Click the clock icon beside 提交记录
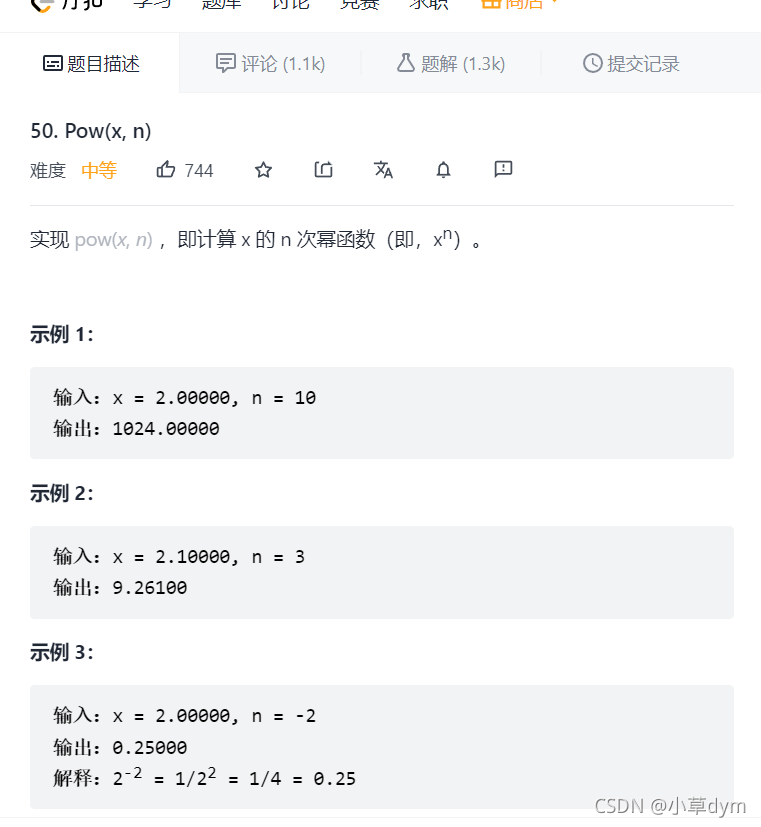 [x=591, y=62]
